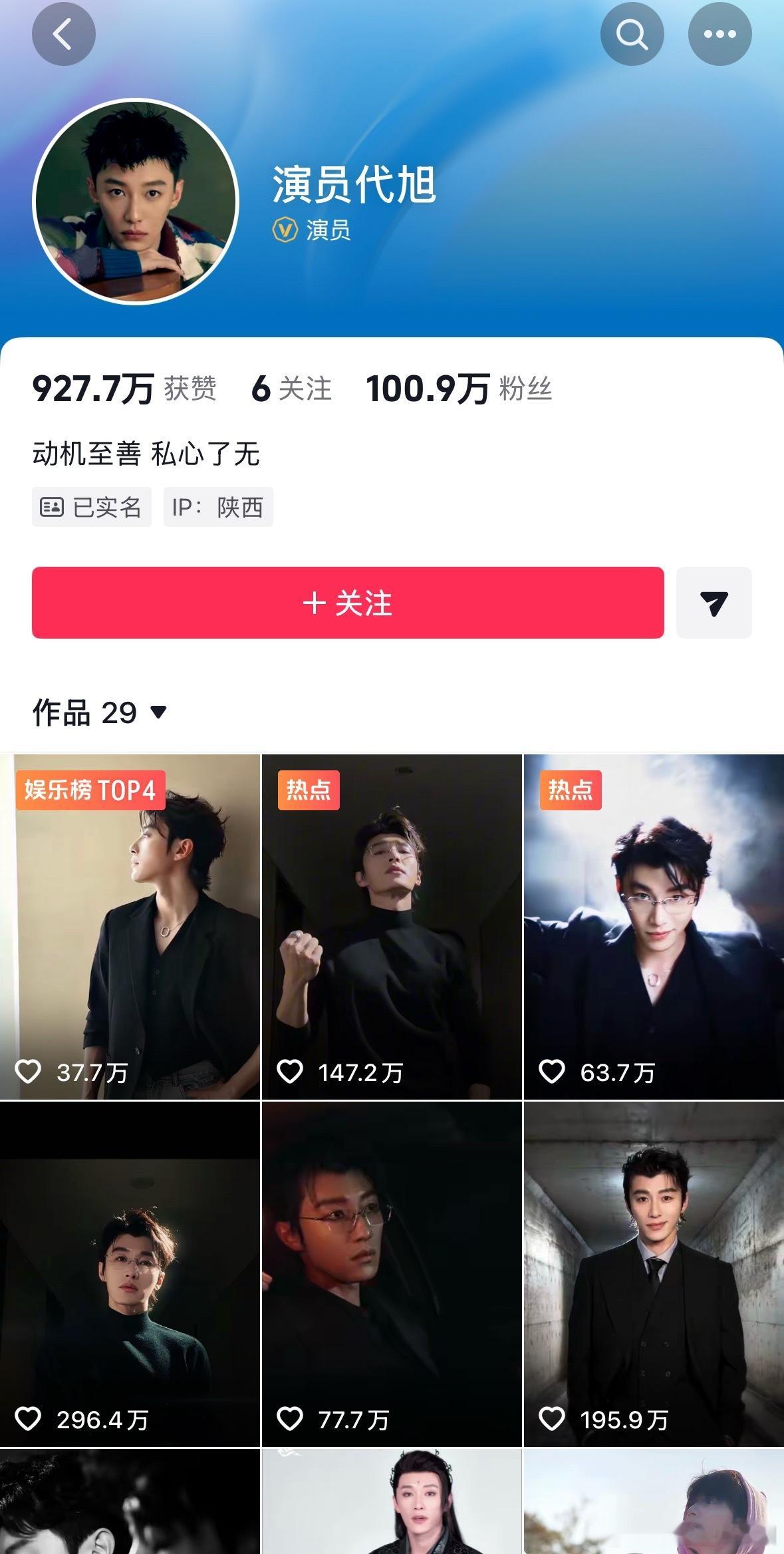
Task: Click the share/send arrow button
Action: tap(714, 603)
